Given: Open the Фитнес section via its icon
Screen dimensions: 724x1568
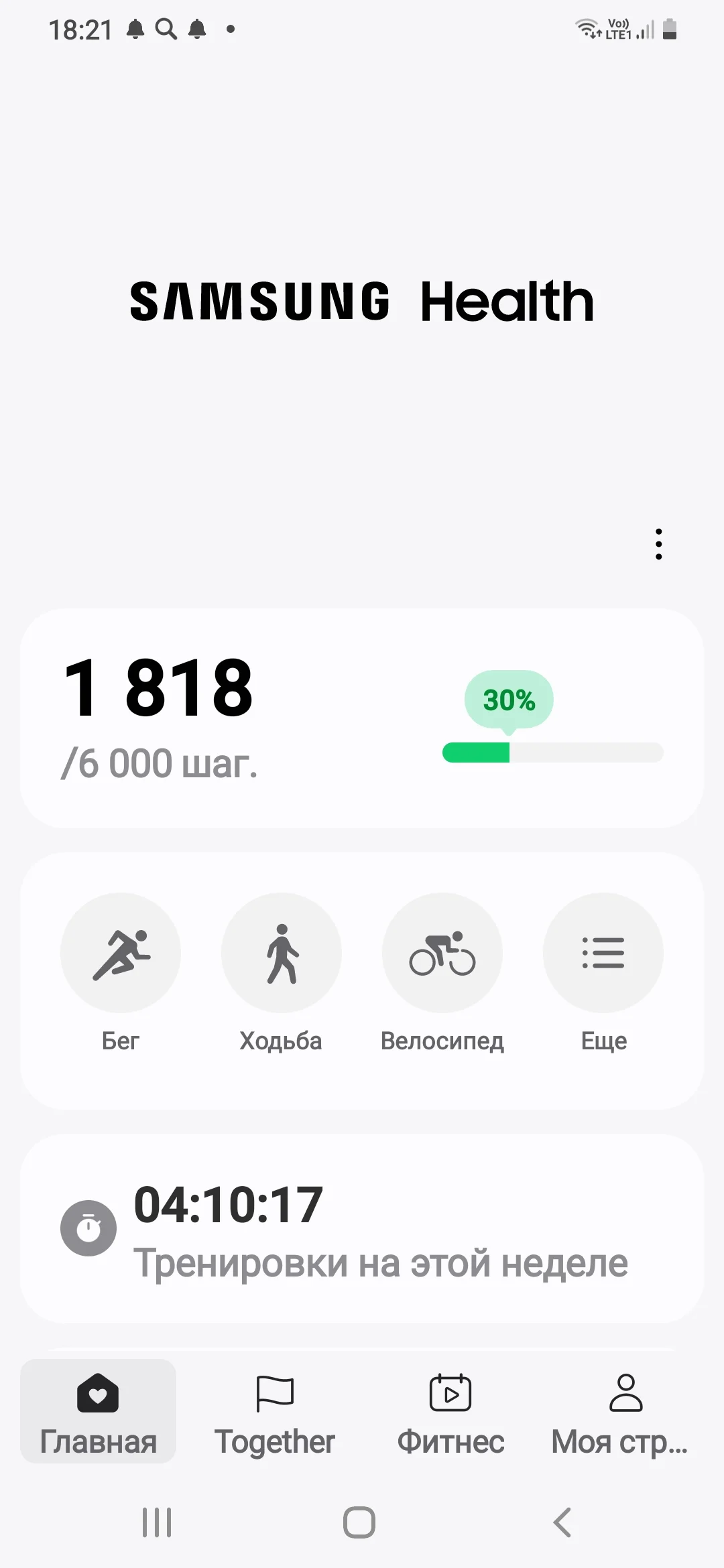Looking at the screenshot, I should [450, 1394].
